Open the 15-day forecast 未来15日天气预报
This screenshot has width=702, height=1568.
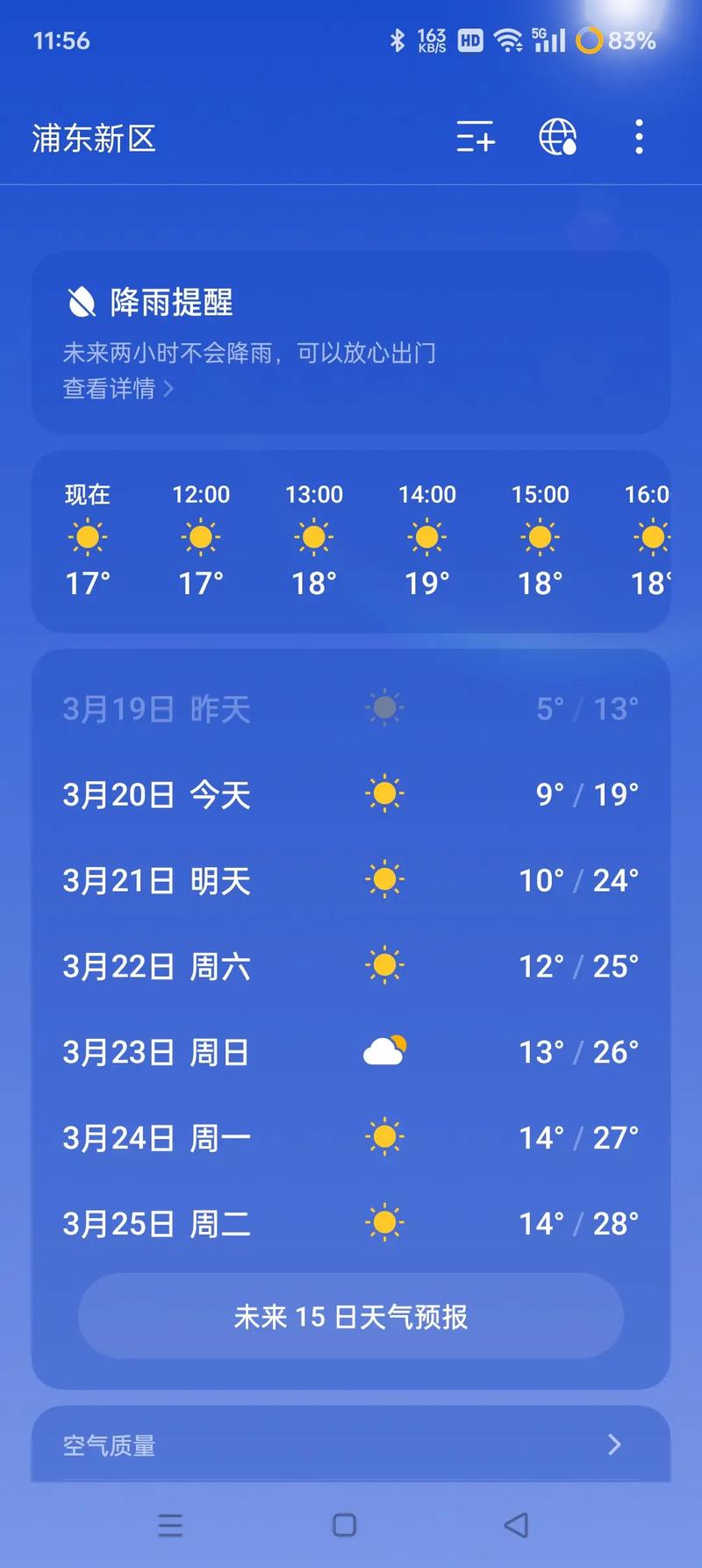coord(351,1316)
